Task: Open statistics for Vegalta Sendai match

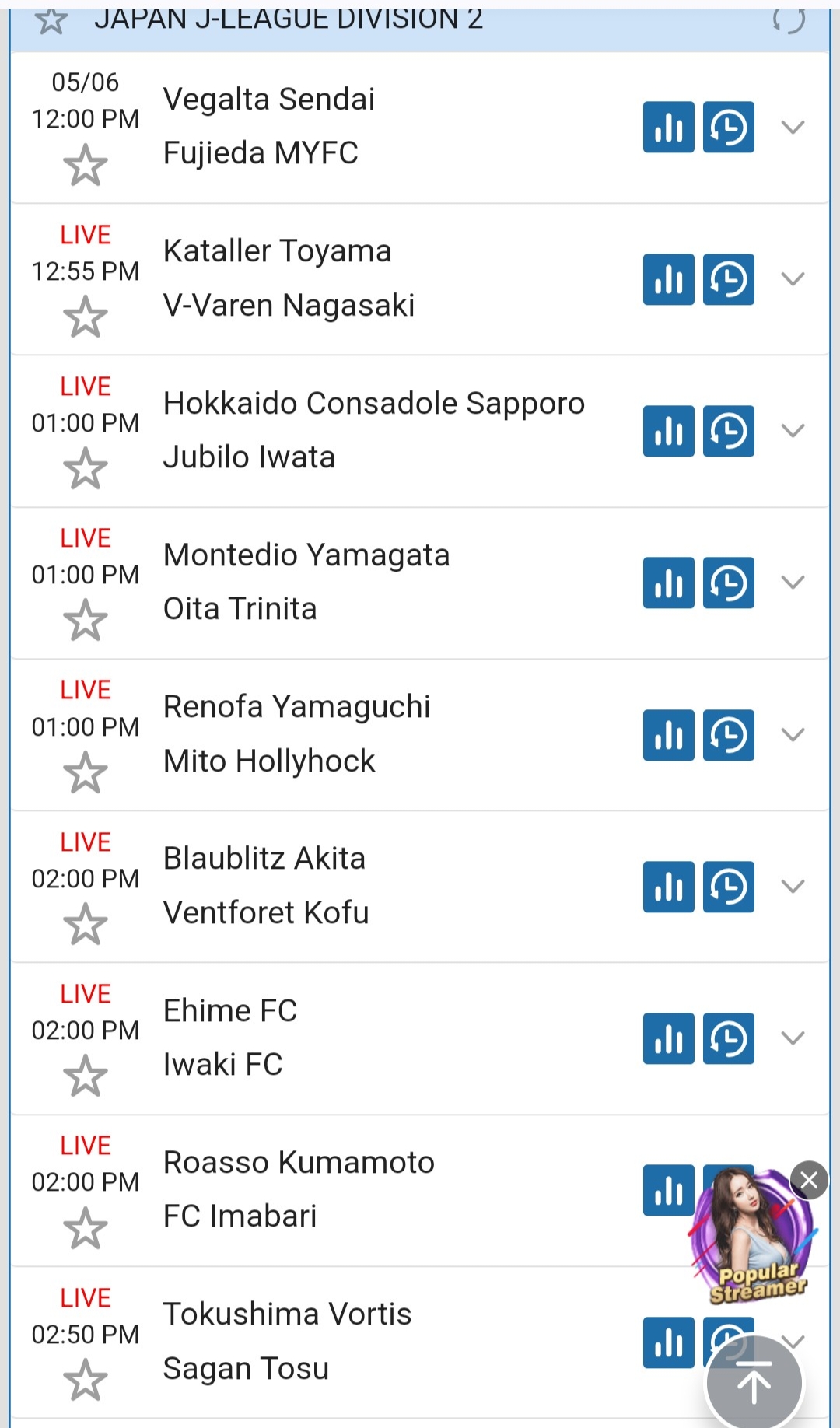Action: tap(668, 127)
